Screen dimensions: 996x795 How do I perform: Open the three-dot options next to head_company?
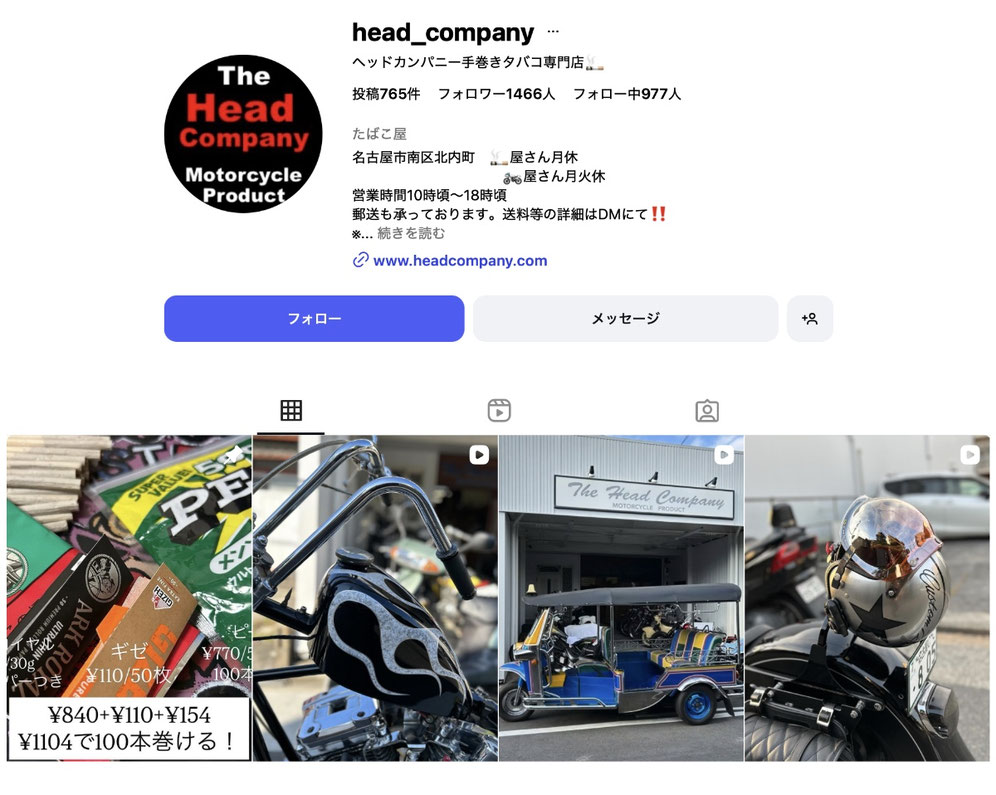coord(554,32)
